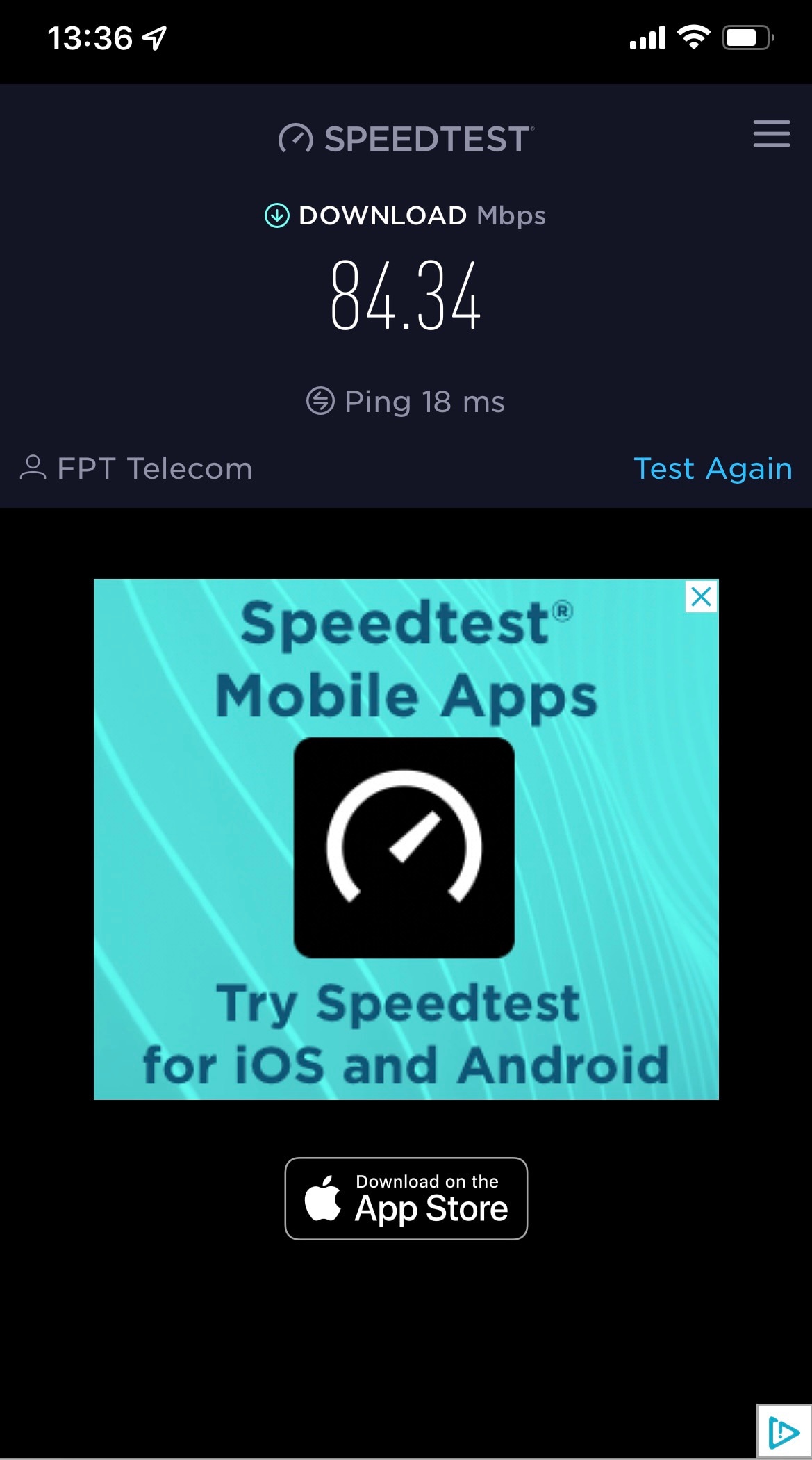Tap Download on the App Store badge
Screen dimensions: 812x1460
tap(406, 1199)
